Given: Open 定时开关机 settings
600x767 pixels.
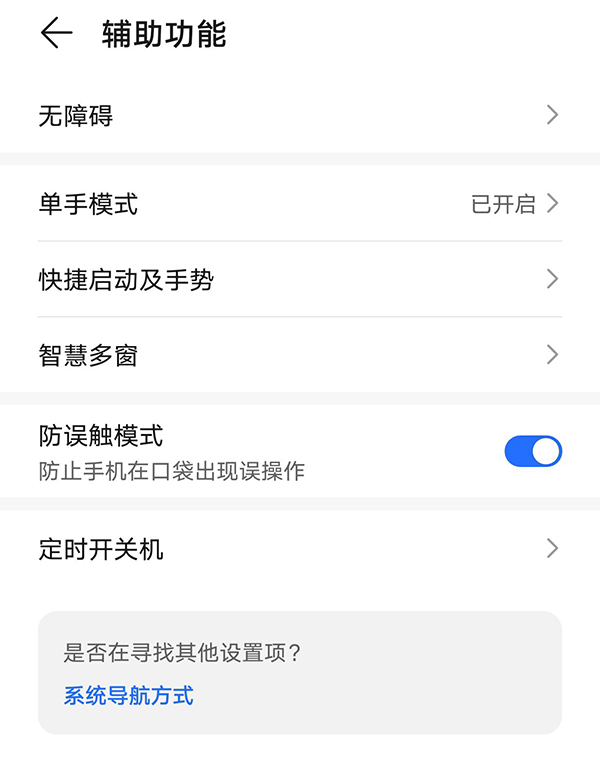Looking at the screenshot, I should 300,548.
